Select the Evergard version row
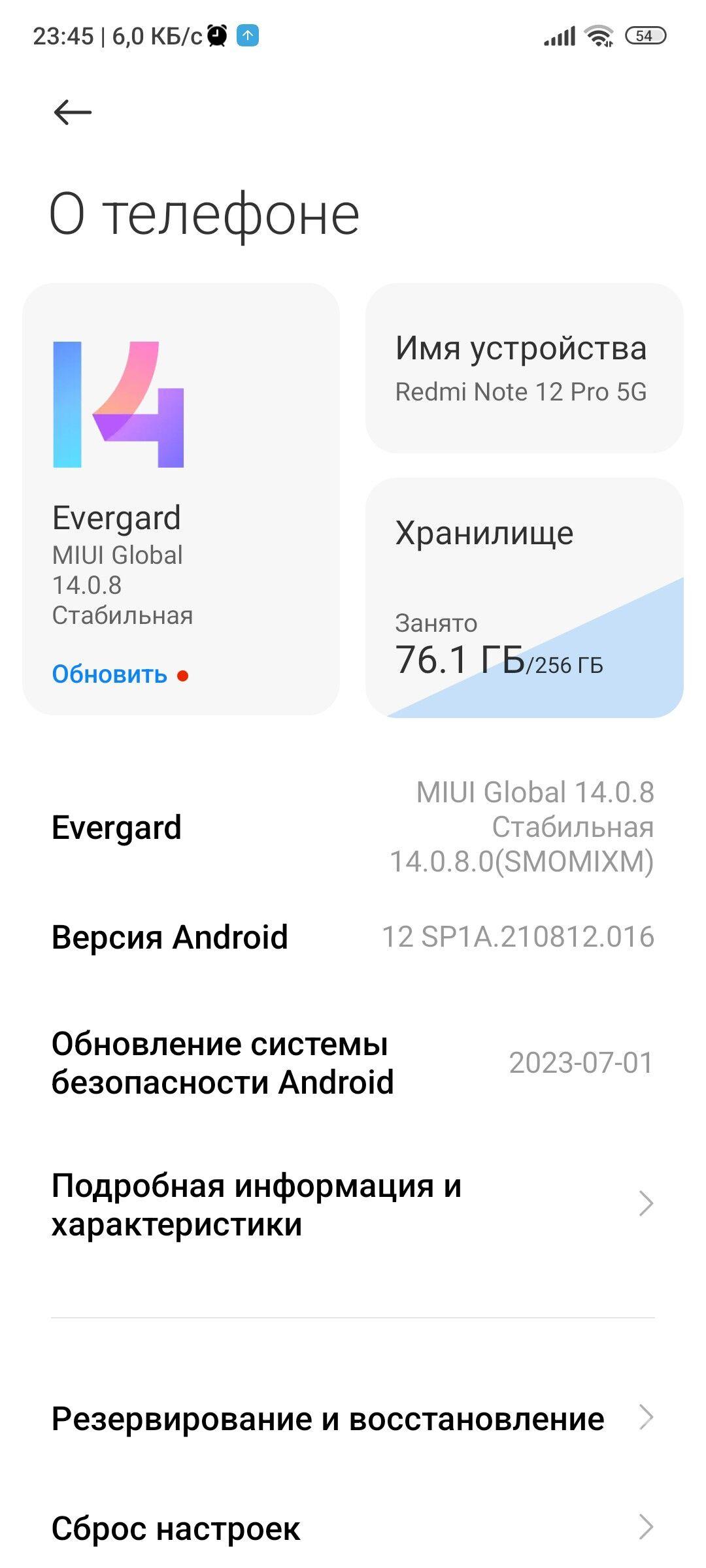Screen dimensions: 706x1568 [353, 828]
